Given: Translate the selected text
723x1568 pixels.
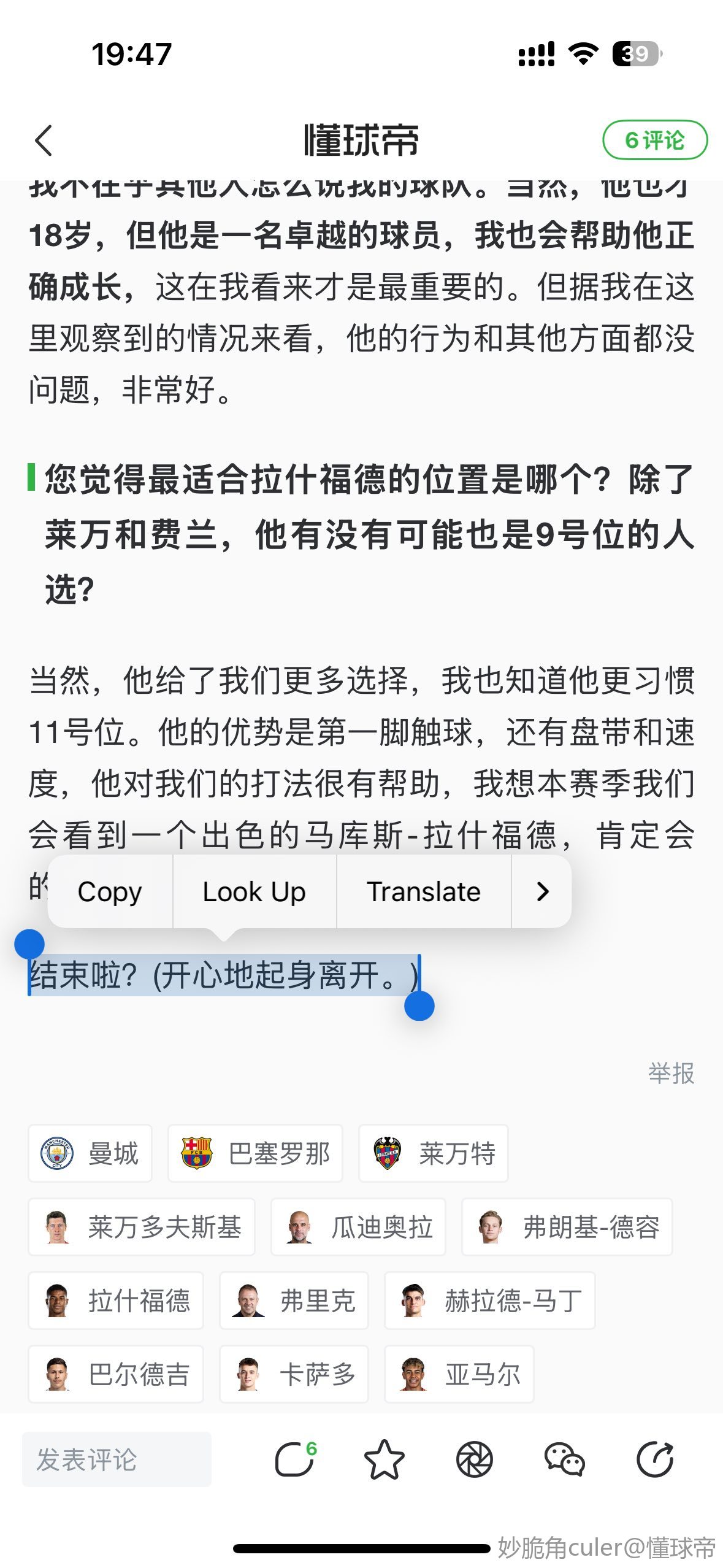Looking at the screenshot, I should click(423, 891).
